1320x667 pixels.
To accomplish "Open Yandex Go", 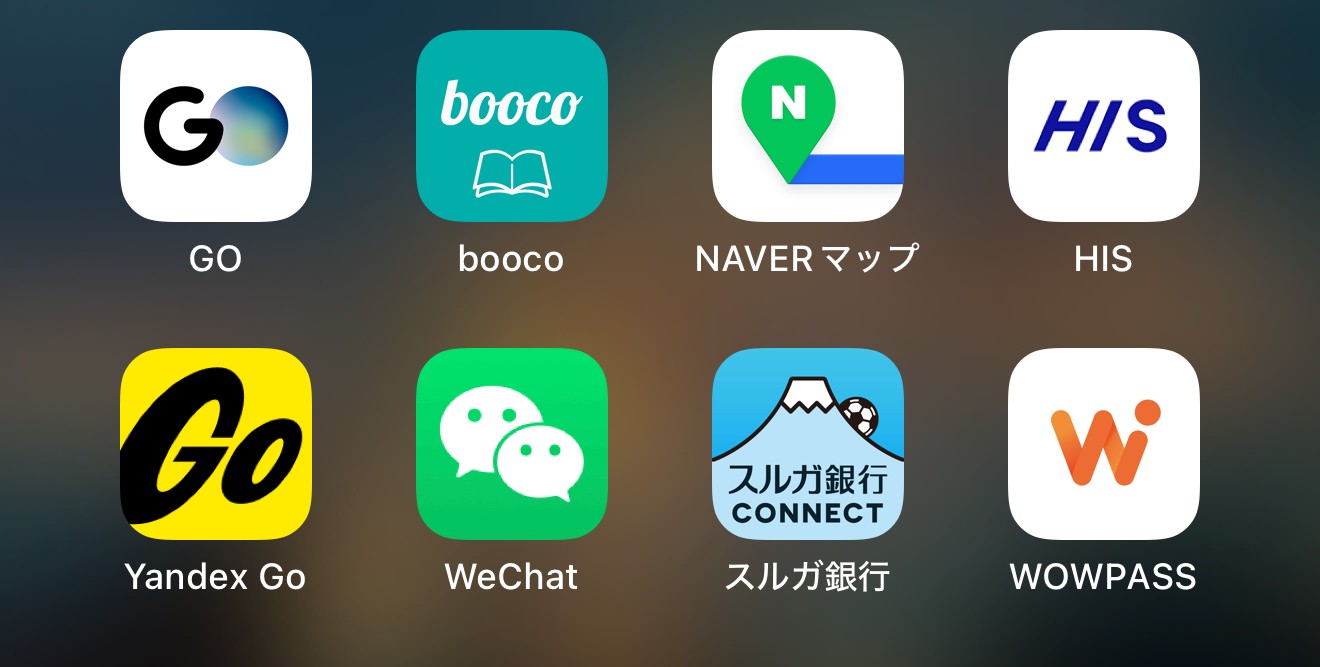I will coord(216,444).
